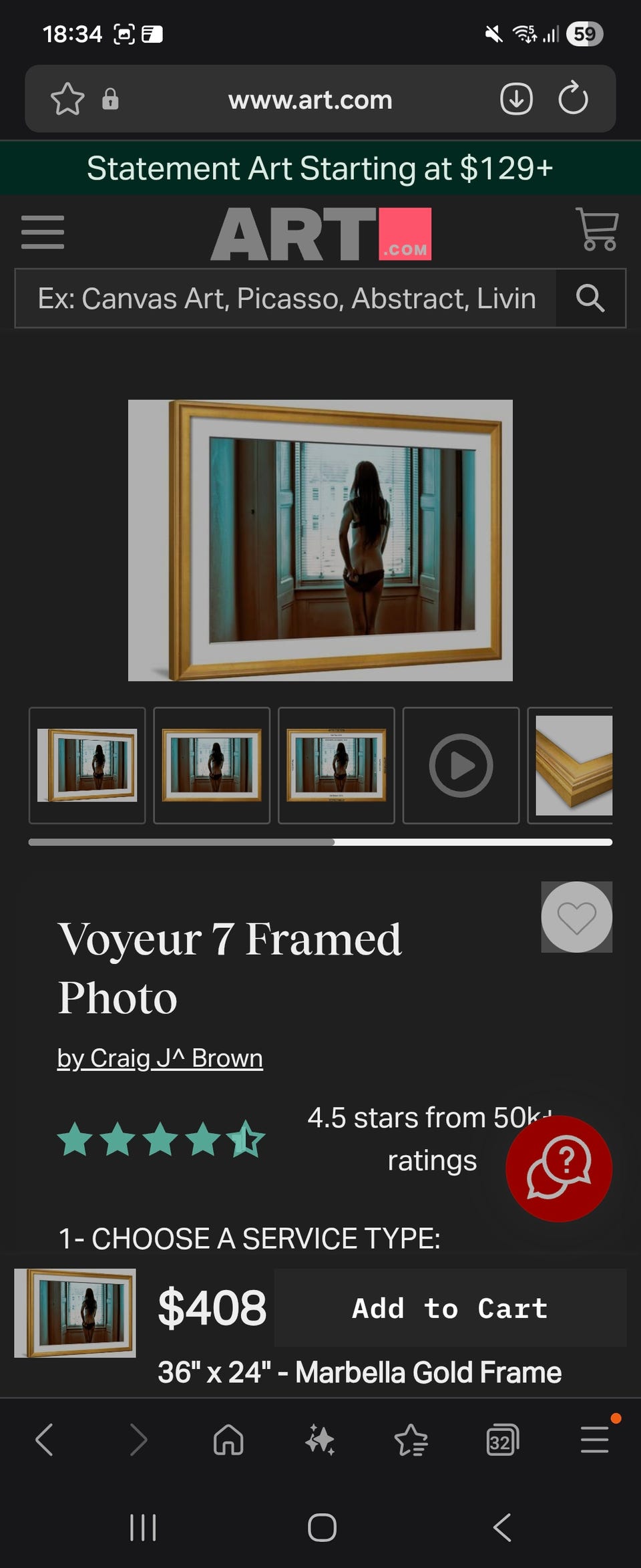Toggle the heart to save this artwork
Screen dimensions: 641x1568
point(576,917)
